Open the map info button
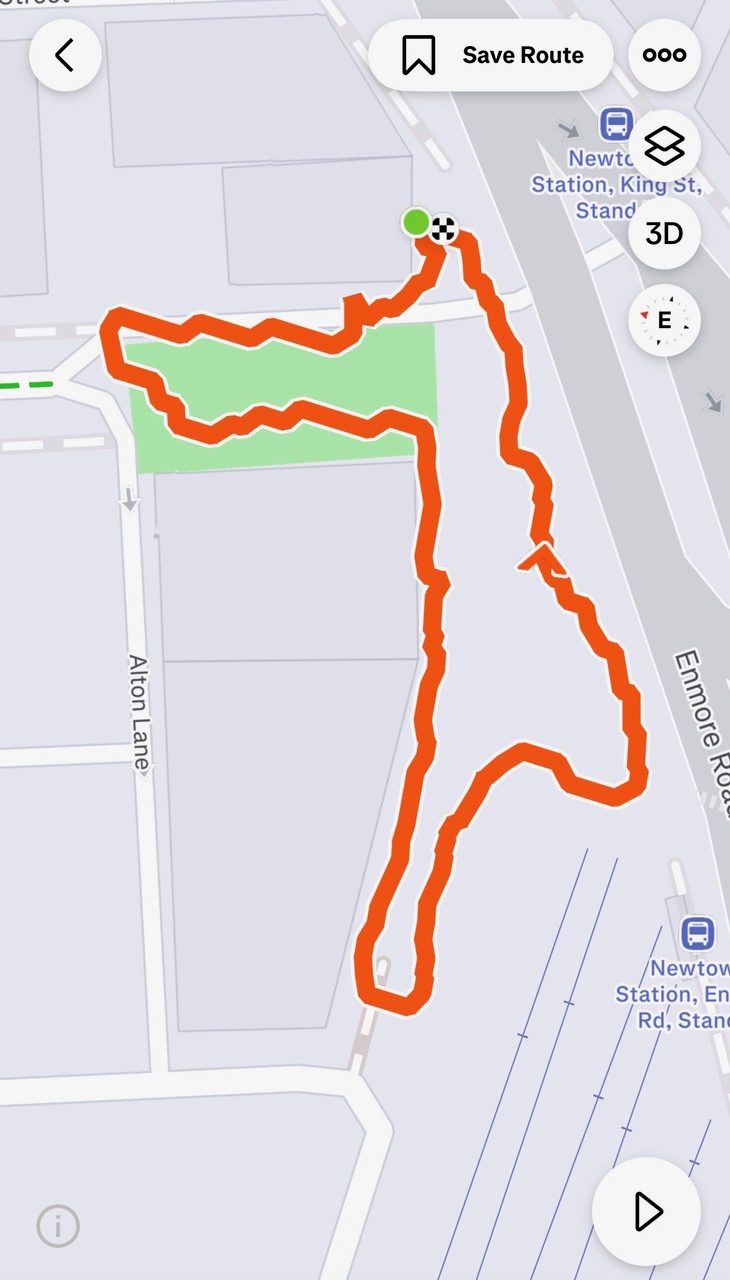Image resolution: width=730 pixels, height=1280 pixels. click(x=58, y=1225)
